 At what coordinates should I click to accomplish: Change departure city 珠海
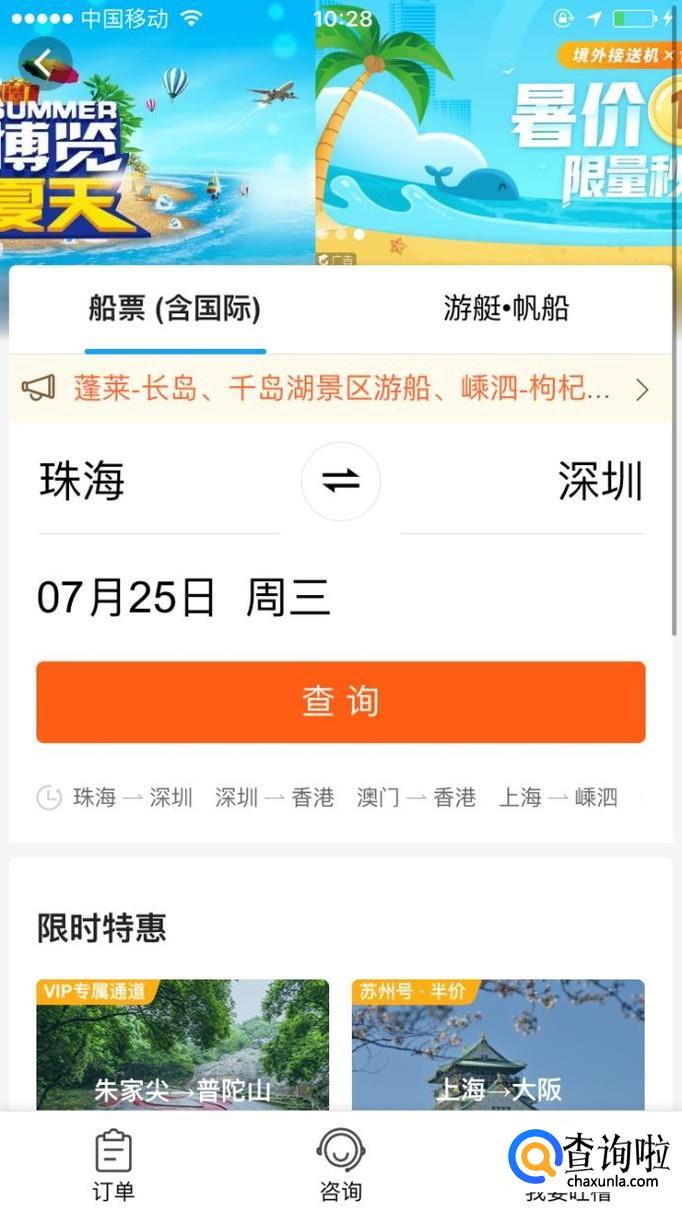(x=83, y=482)
